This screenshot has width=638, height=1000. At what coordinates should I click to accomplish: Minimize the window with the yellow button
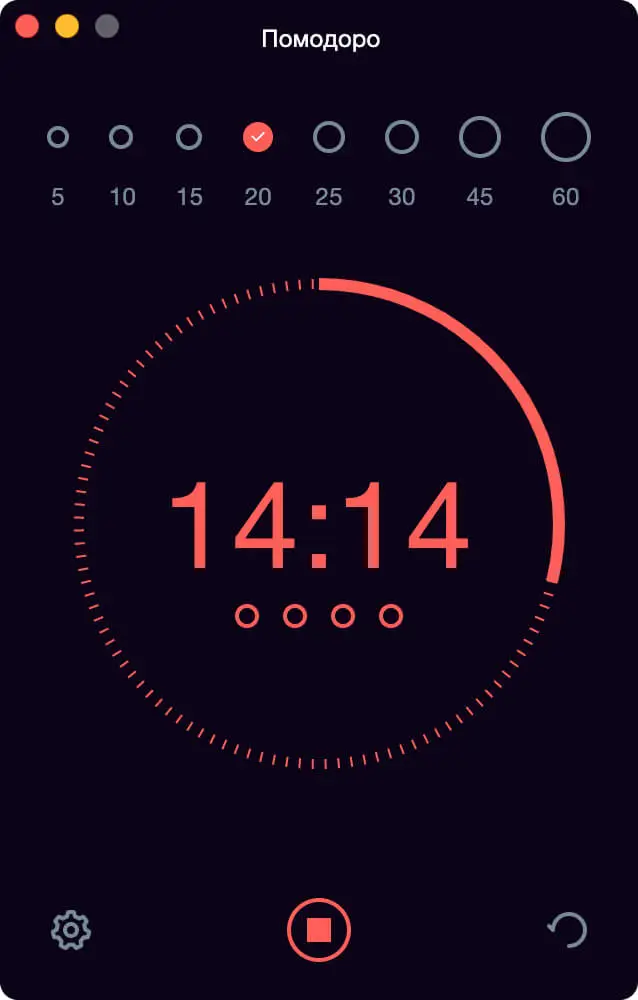click(67, 27)
